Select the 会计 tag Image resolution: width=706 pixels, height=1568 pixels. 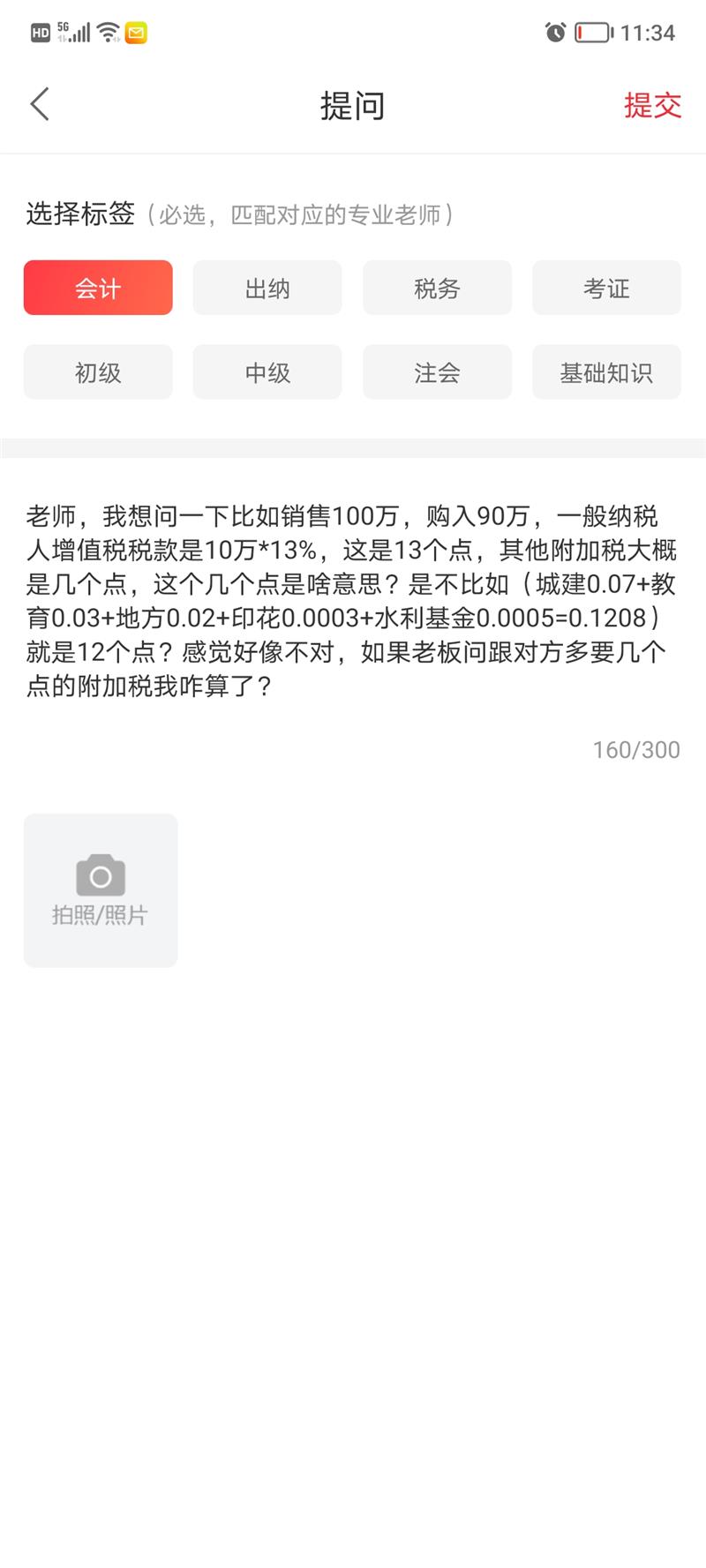coord(98,288)
